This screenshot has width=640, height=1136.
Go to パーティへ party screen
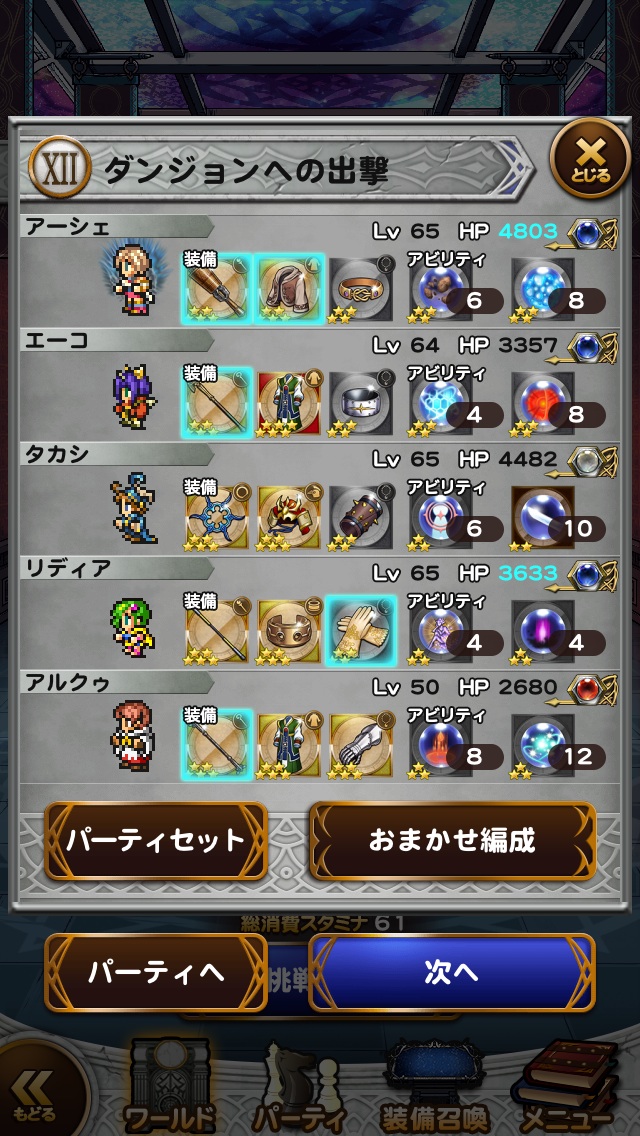pos(155,972)
